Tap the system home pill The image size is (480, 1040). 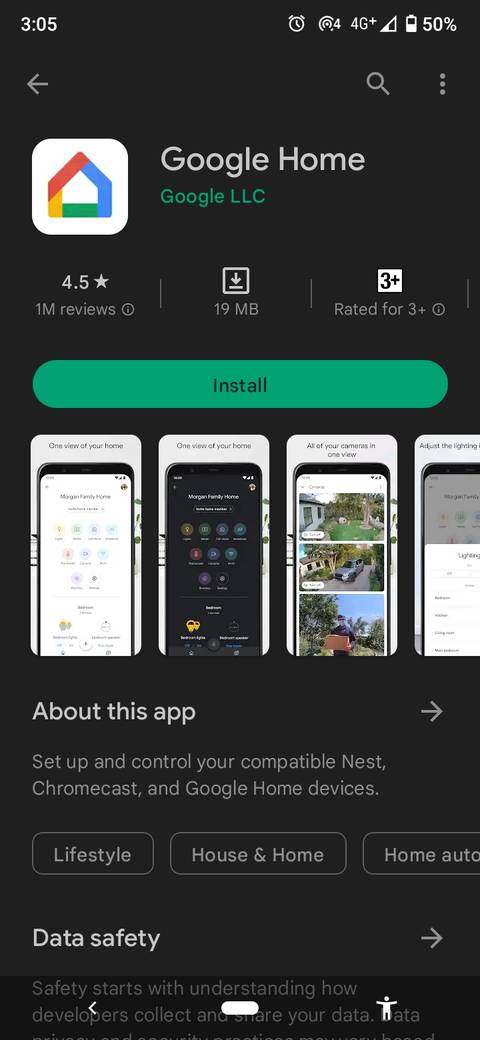240,1008
